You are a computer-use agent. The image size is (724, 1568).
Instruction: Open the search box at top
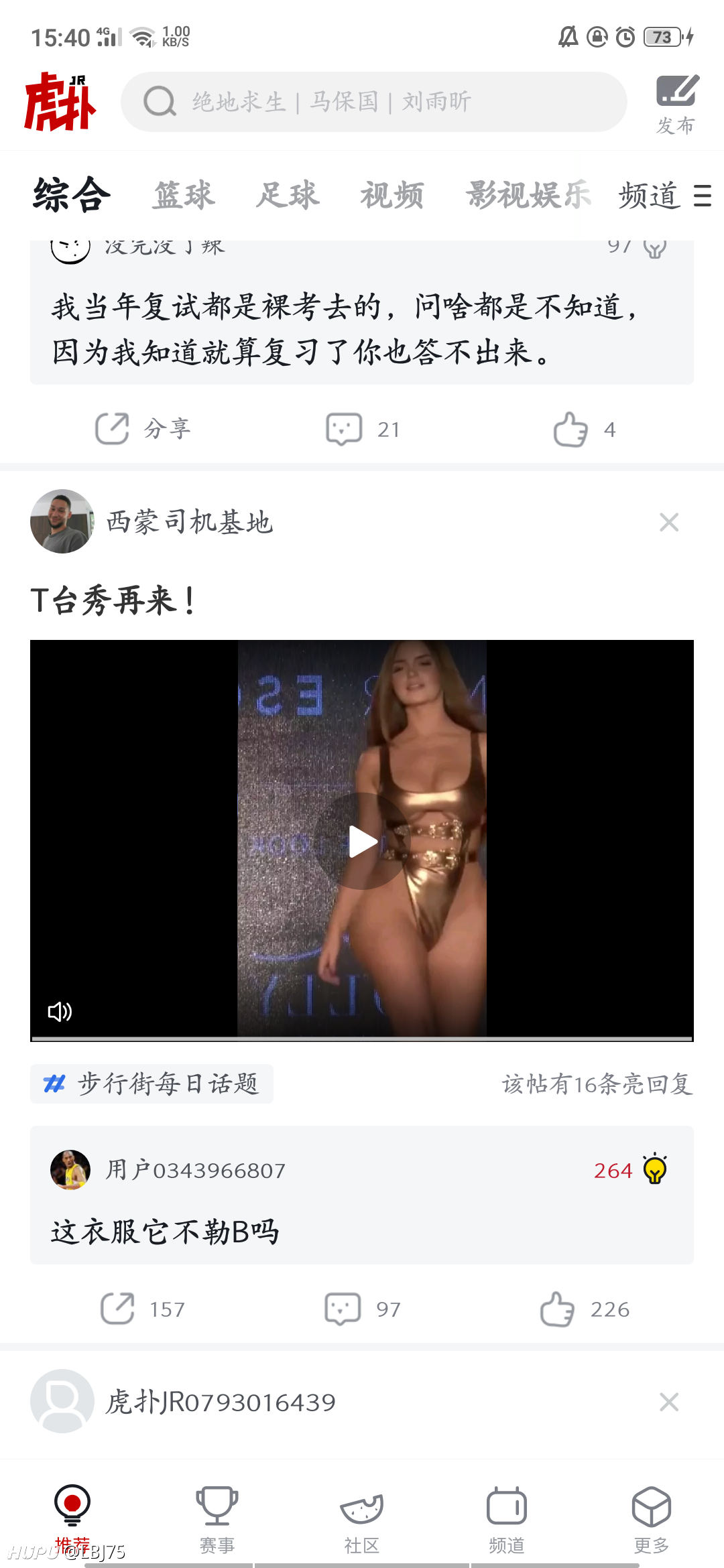374,102
